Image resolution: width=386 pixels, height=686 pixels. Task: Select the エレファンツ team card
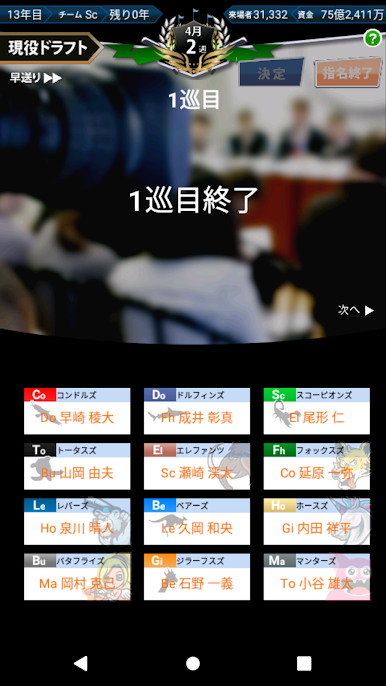tap(197, 466)
